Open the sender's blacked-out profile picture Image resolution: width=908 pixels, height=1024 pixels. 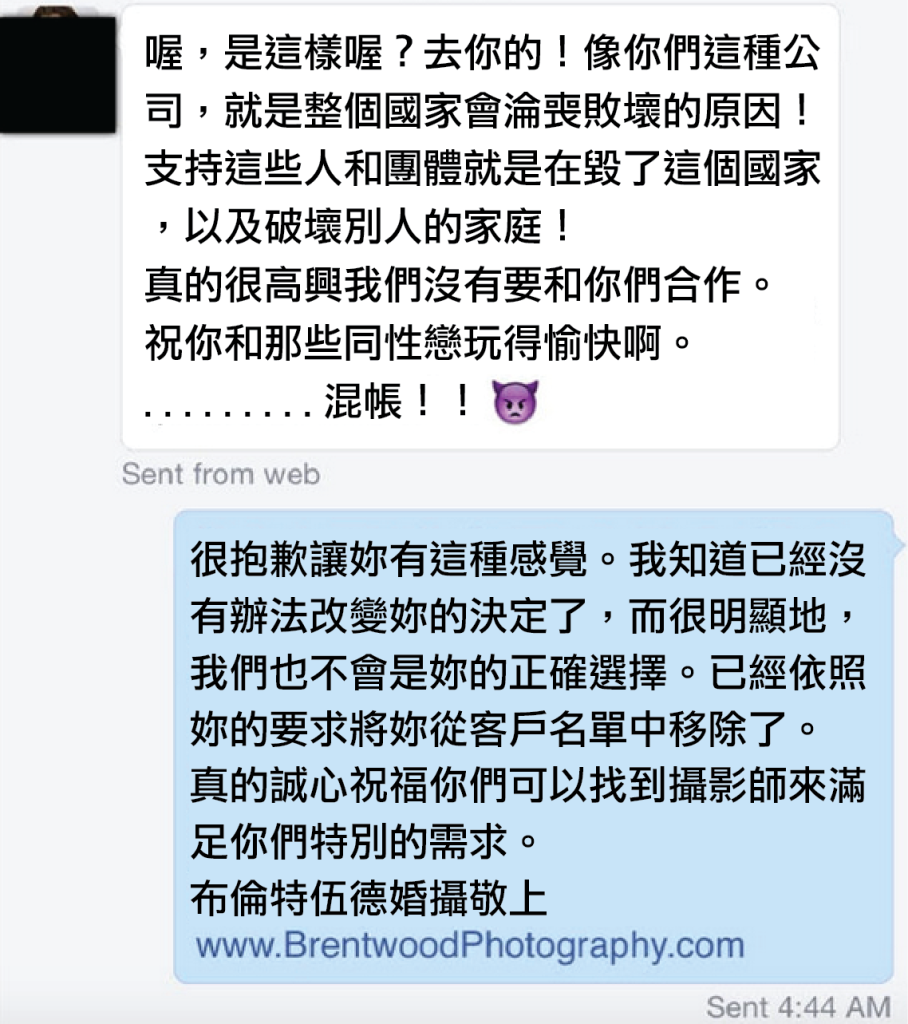[x=56, y=68]
